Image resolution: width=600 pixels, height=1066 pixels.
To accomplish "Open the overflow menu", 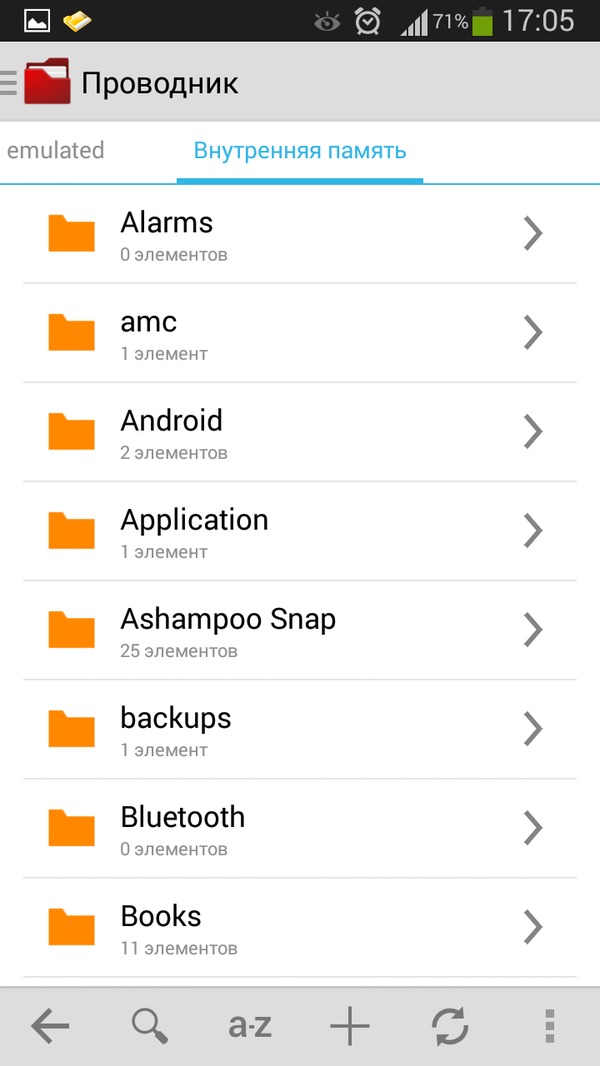I will click(x=549, y=1026).
